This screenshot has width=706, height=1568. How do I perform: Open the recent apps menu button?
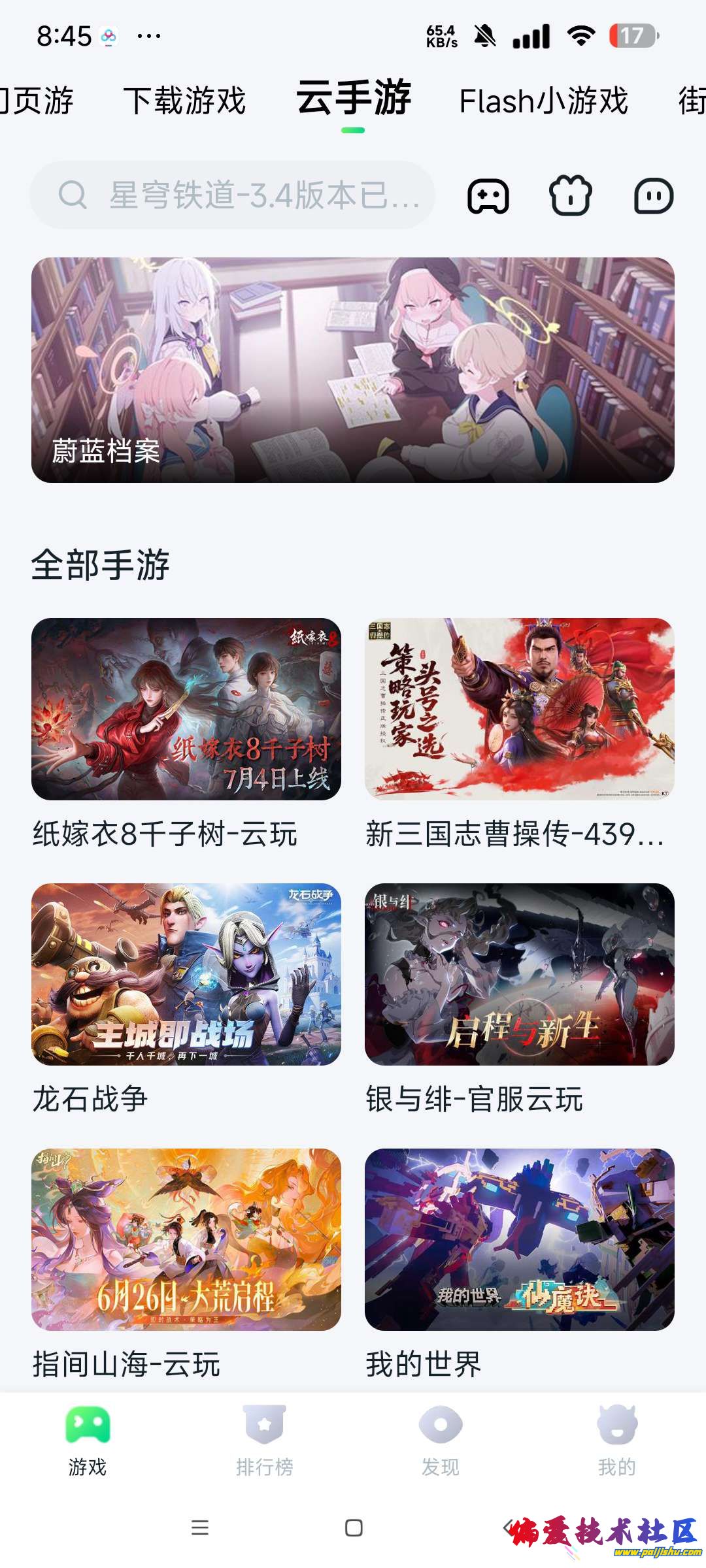click(200, 1527)
